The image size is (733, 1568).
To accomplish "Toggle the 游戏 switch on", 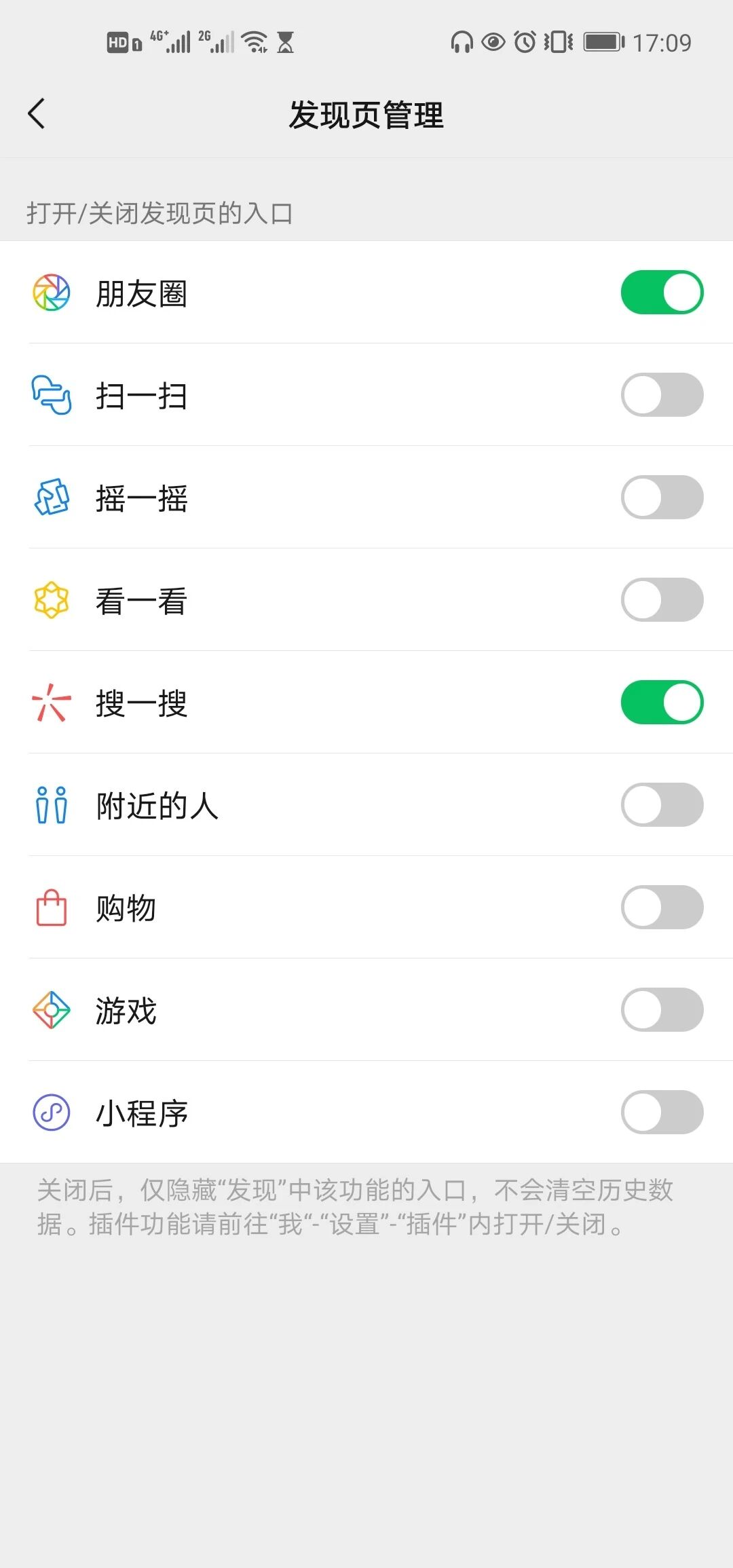I will click(662, 1010).
